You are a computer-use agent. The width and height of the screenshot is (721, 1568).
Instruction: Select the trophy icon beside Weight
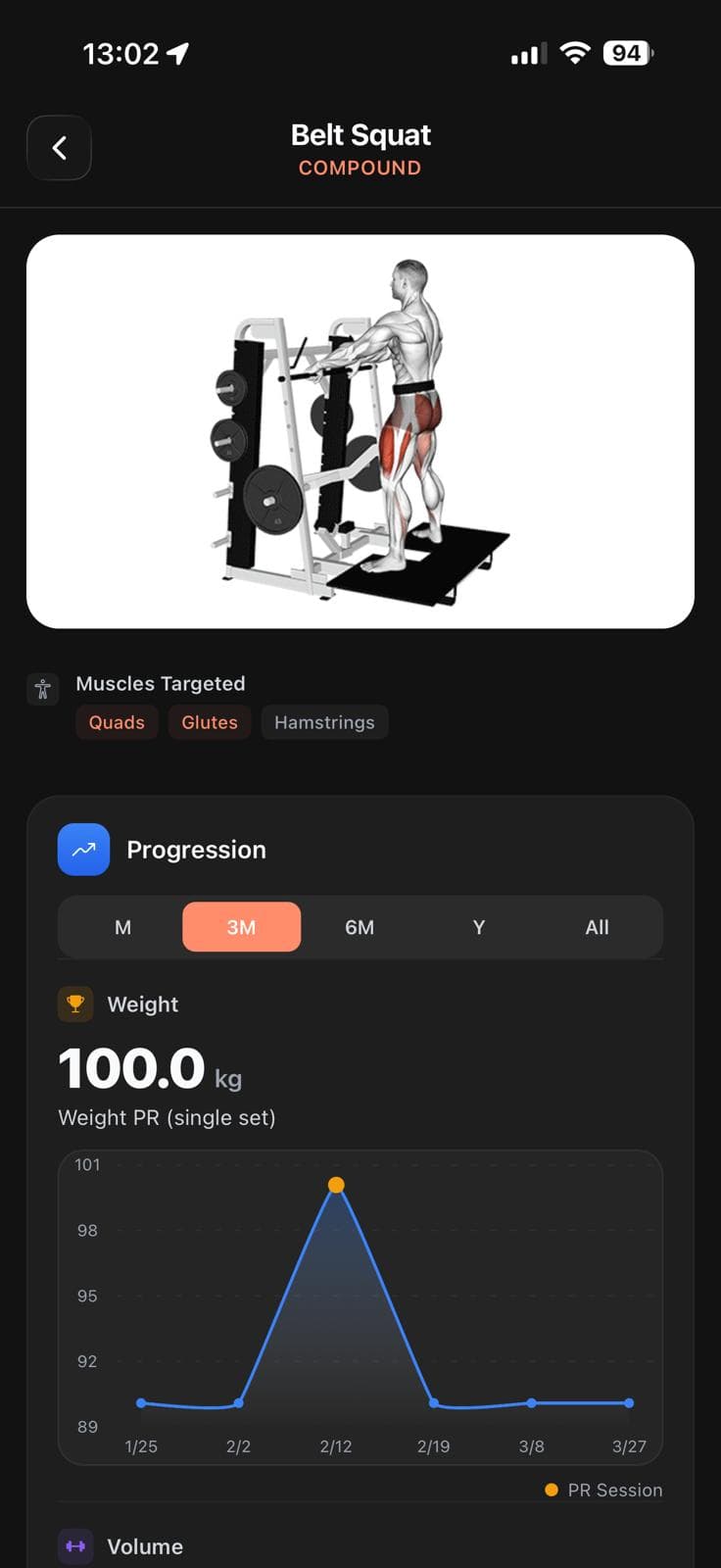coord(75,1004)
